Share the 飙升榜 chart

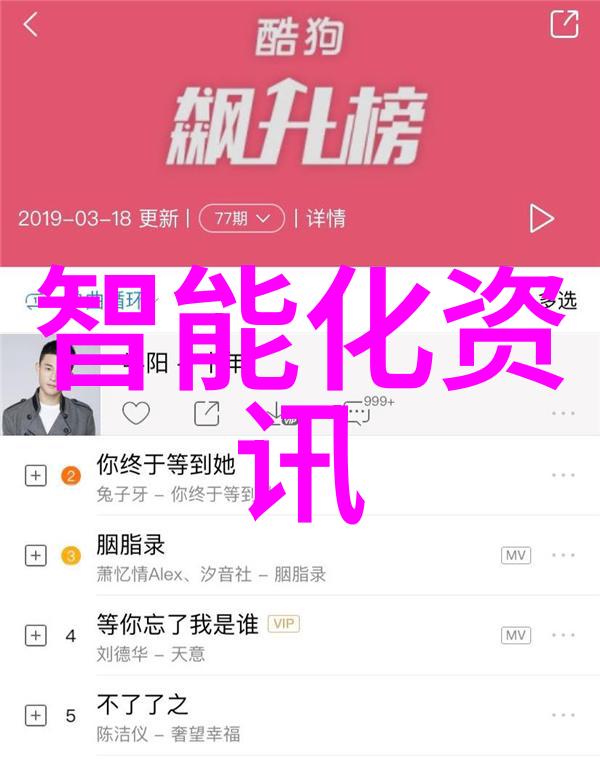point(564,24)
